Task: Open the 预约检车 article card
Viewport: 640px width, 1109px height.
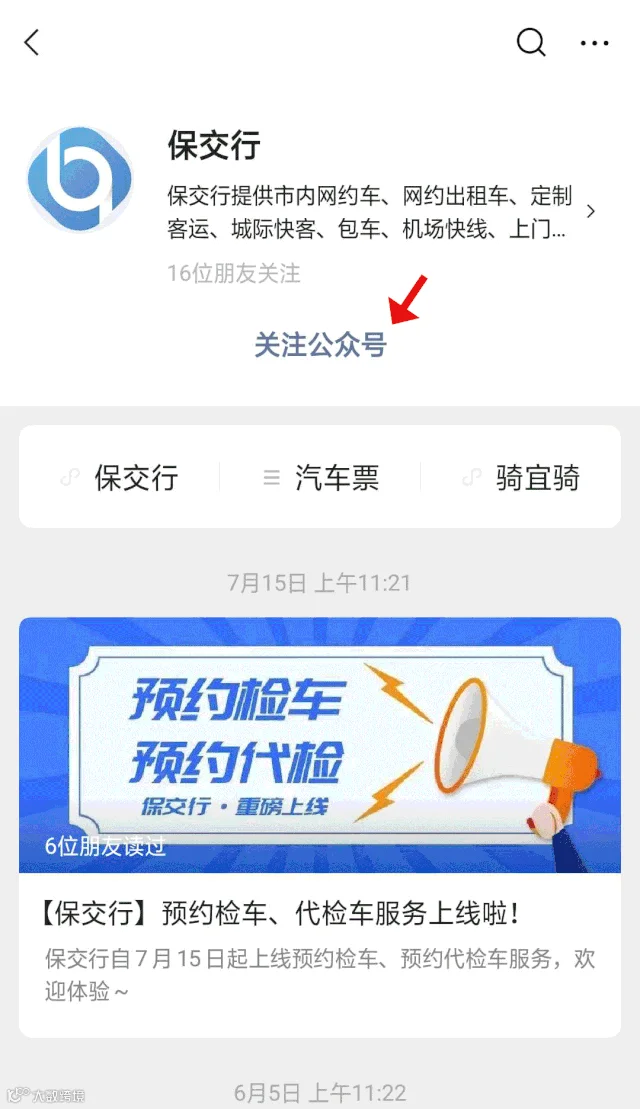Action: [x=320, y=827]
